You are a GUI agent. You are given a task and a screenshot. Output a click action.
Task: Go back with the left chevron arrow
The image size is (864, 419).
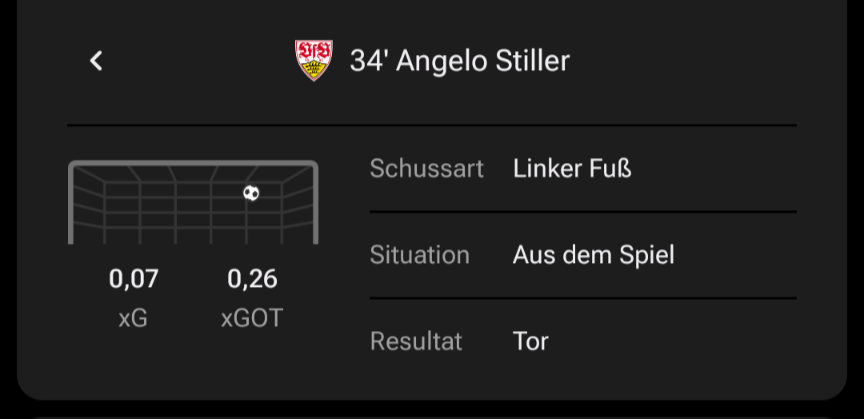tap(96, 61)
